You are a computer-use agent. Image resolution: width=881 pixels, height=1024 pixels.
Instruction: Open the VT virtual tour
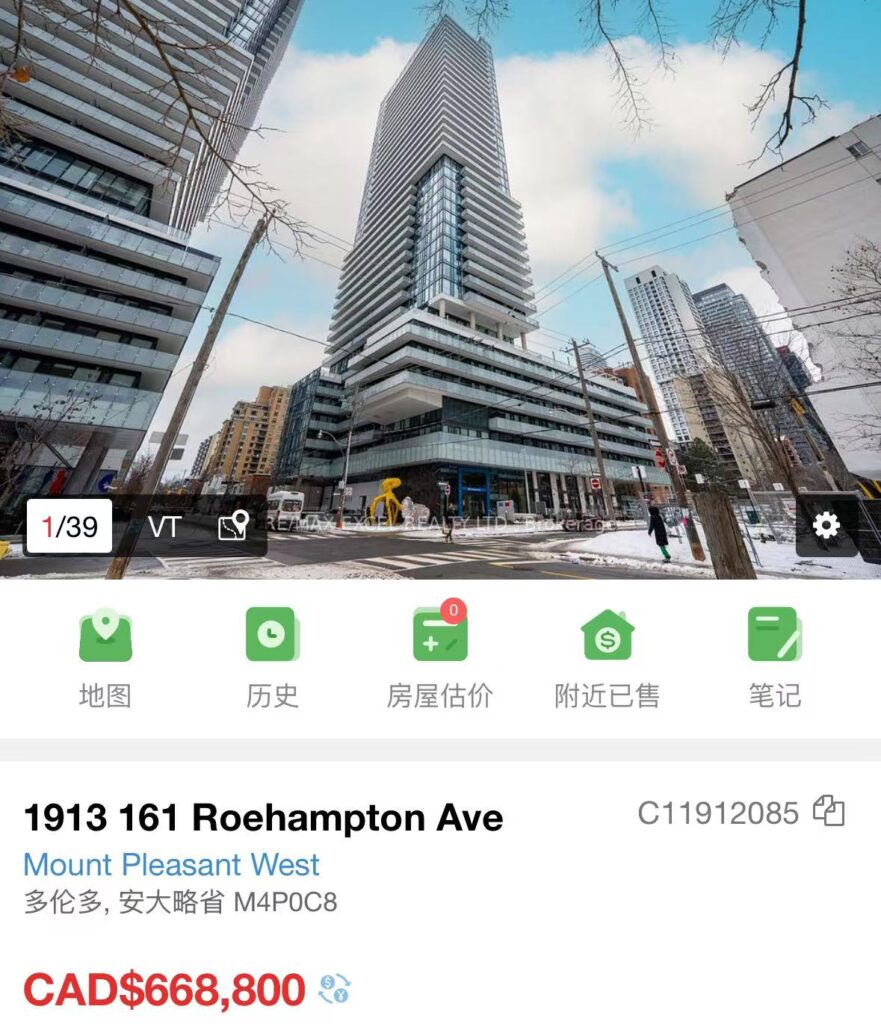point(165,527)
